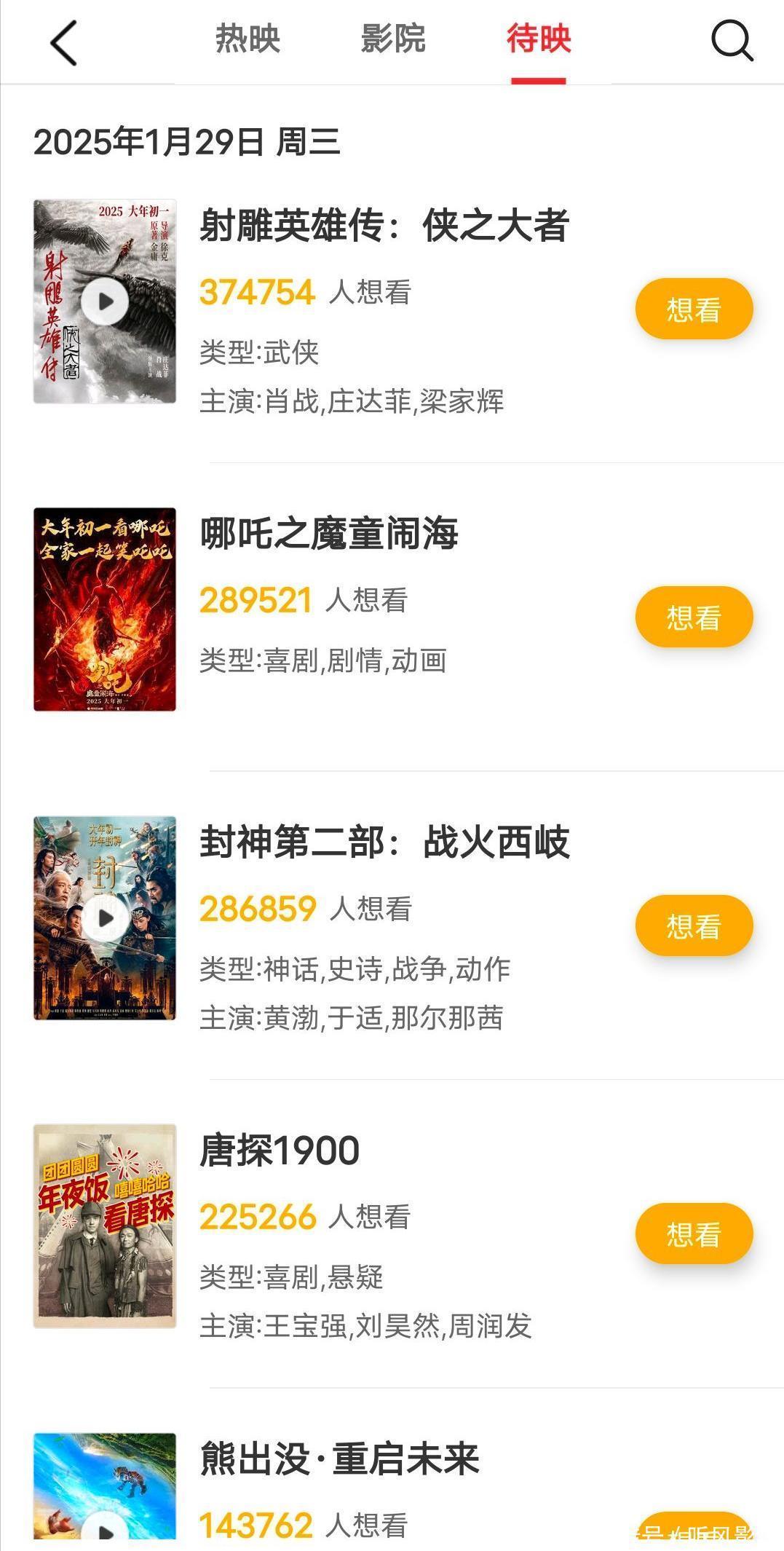Open the 哪吒之魔童闹海 movie poster
The height and width of the screenshot is (1551, 784).
pos(105,609)
